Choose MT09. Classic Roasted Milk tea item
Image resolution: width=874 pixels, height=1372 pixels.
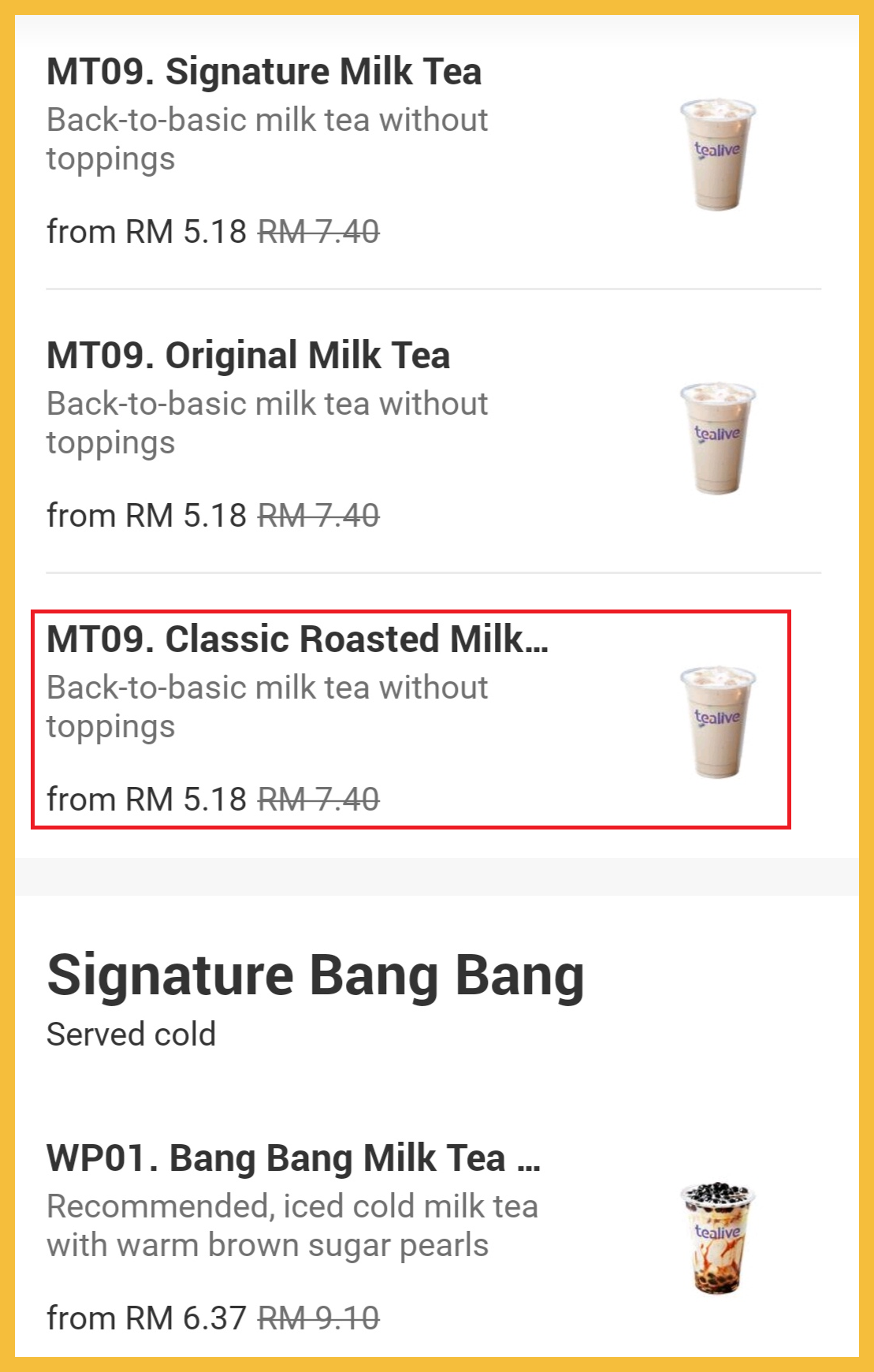pos(297,639)
